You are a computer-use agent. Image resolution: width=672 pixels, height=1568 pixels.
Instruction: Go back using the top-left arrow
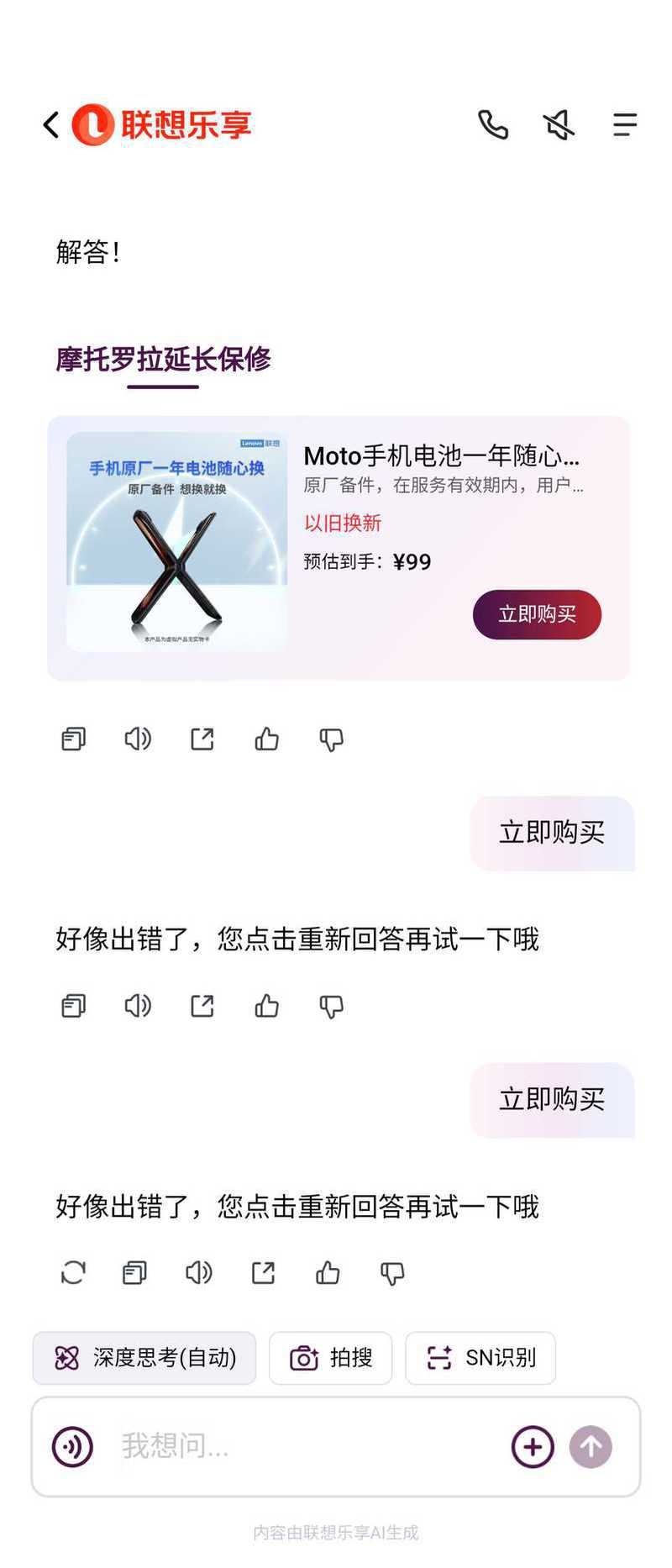click(x=51, y=125)
